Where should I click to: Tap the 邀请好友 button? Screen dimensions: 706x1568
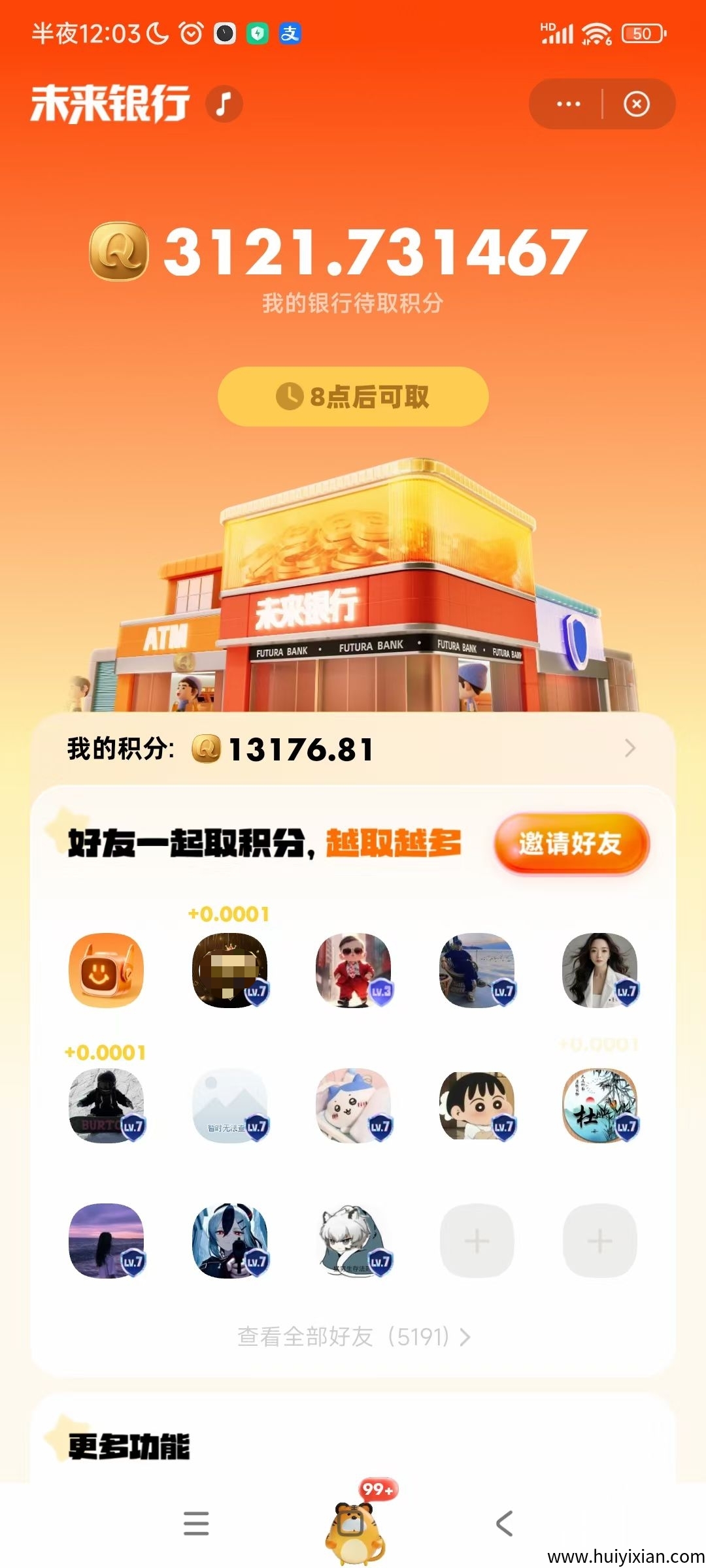point(571,843)
